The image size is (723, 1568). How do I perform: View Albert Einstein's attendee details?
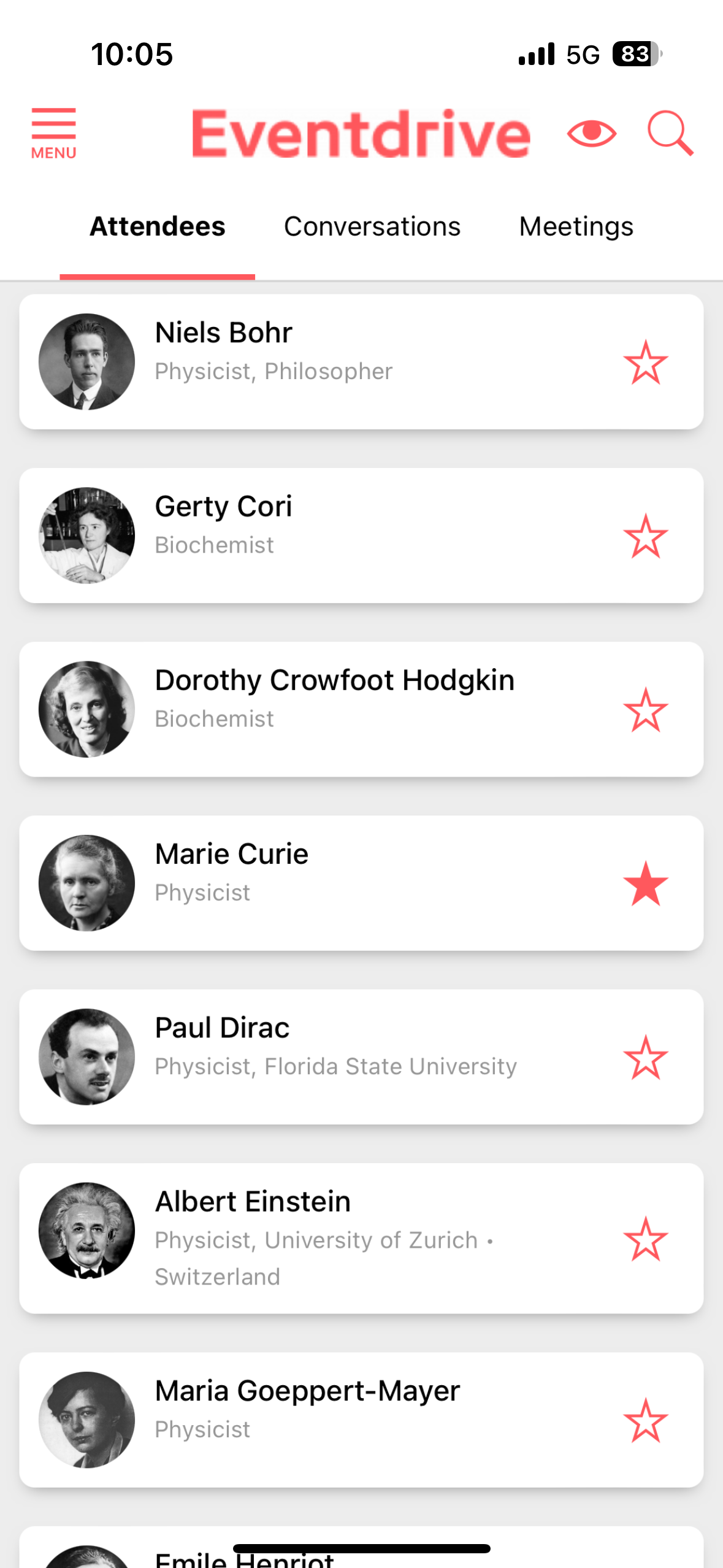tap(361, 1238)
